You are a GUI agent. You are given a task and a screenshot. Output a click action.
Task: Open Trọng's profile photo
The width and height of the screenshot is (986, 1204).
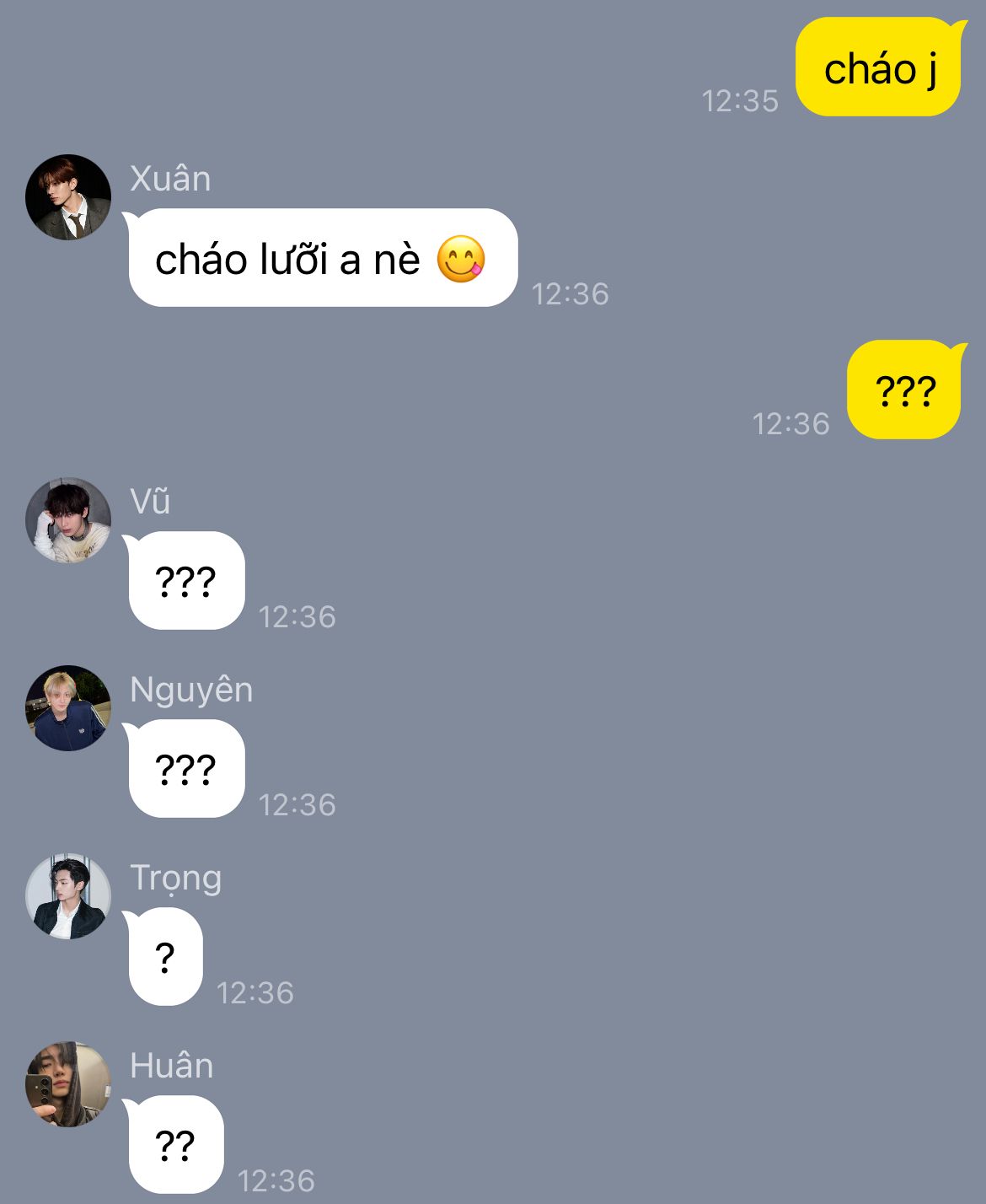[68, 896]
